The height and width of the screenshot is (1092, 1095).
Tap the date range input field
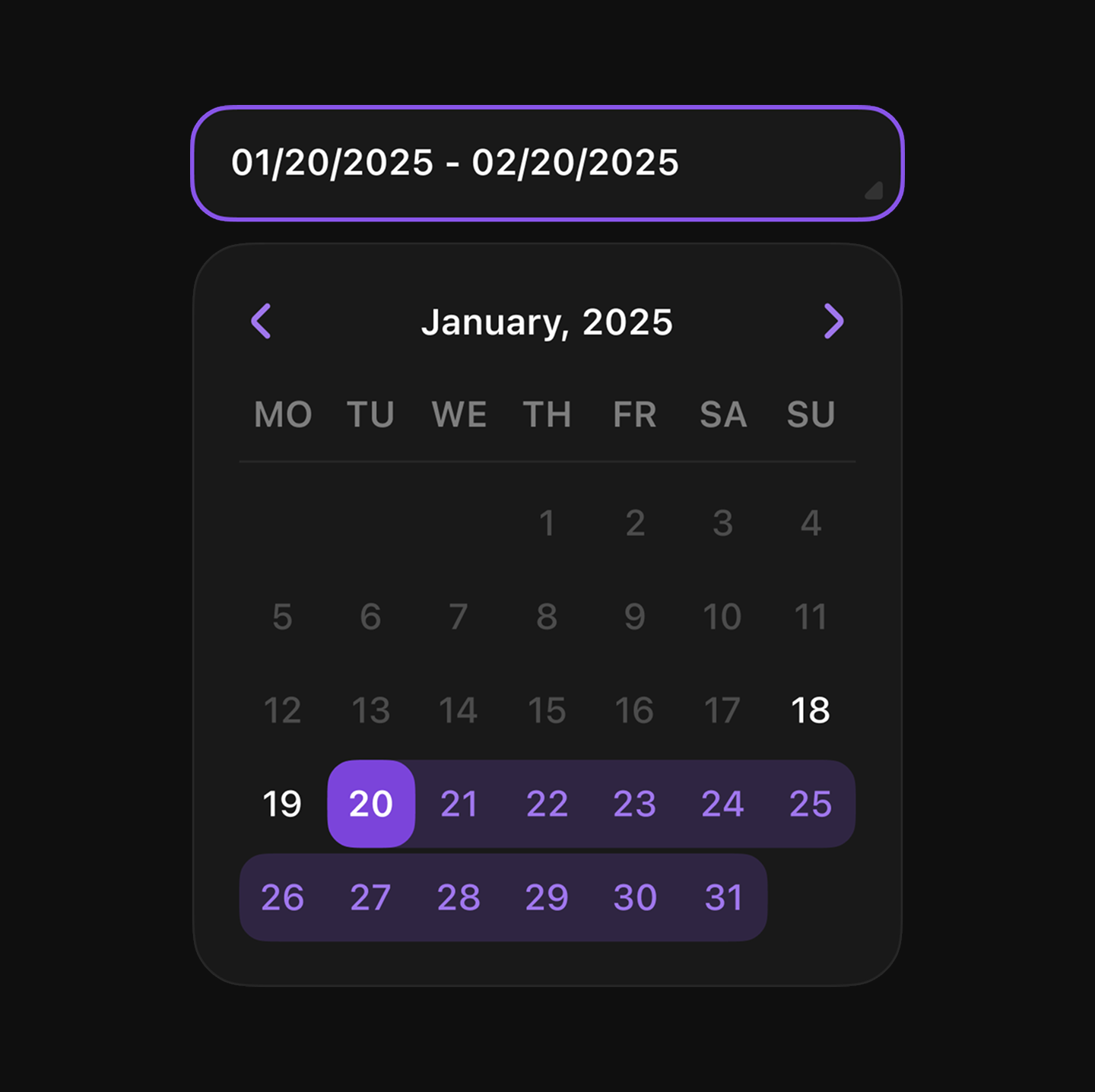pyautogui.click(x=546, y=163)
